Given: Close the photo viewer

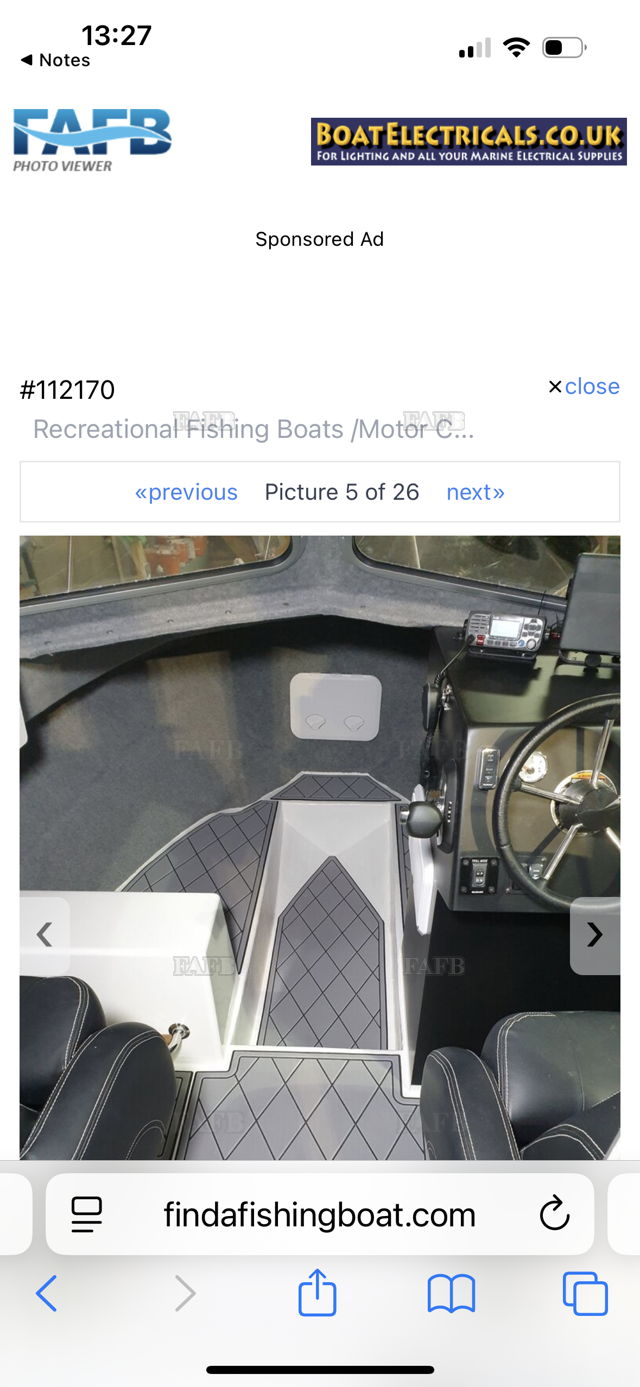Looking at the screenshot, I should tap(584, 387).
